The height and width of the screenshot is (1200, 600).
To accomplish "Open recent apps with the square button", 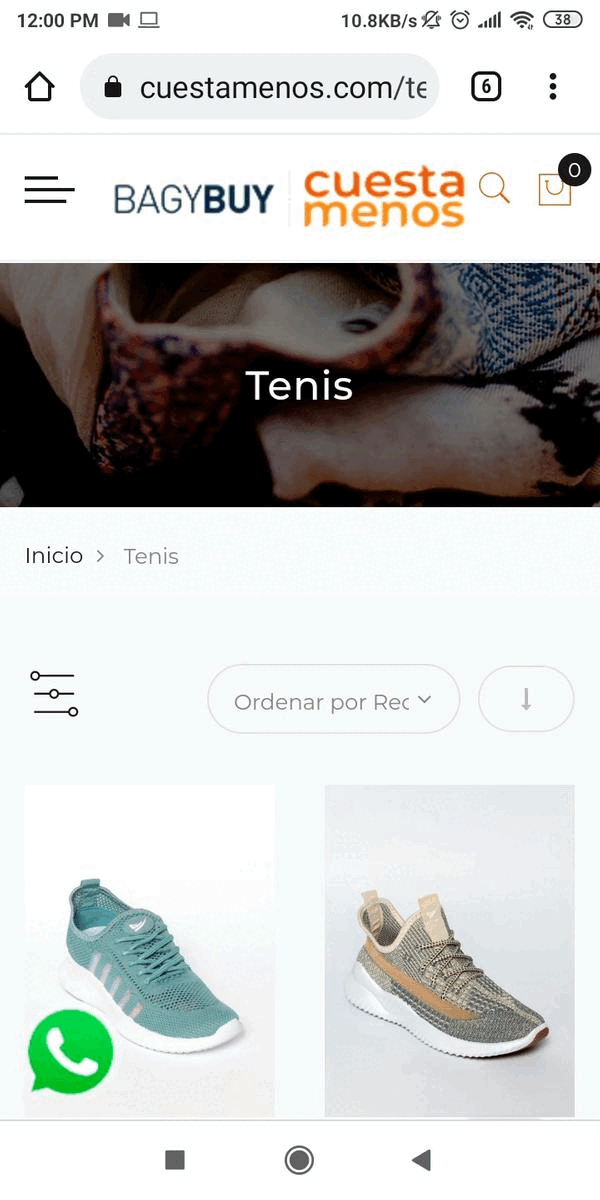I will click(x=175, y=1160).
